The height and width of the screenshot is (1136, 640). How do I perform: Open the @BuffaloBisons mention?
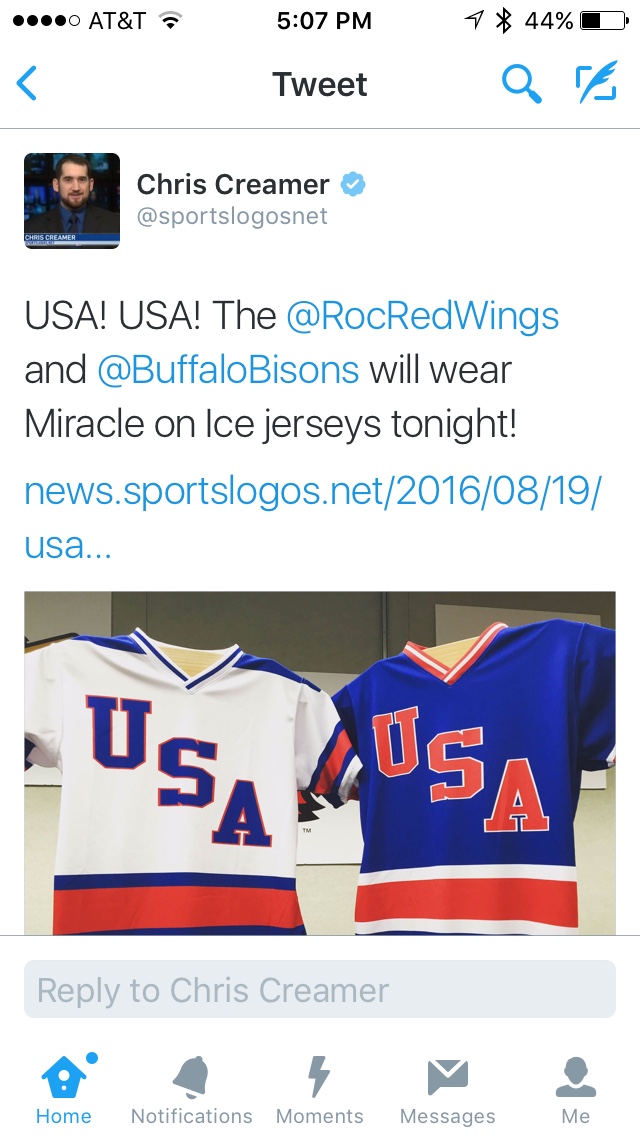click(228, 370)
